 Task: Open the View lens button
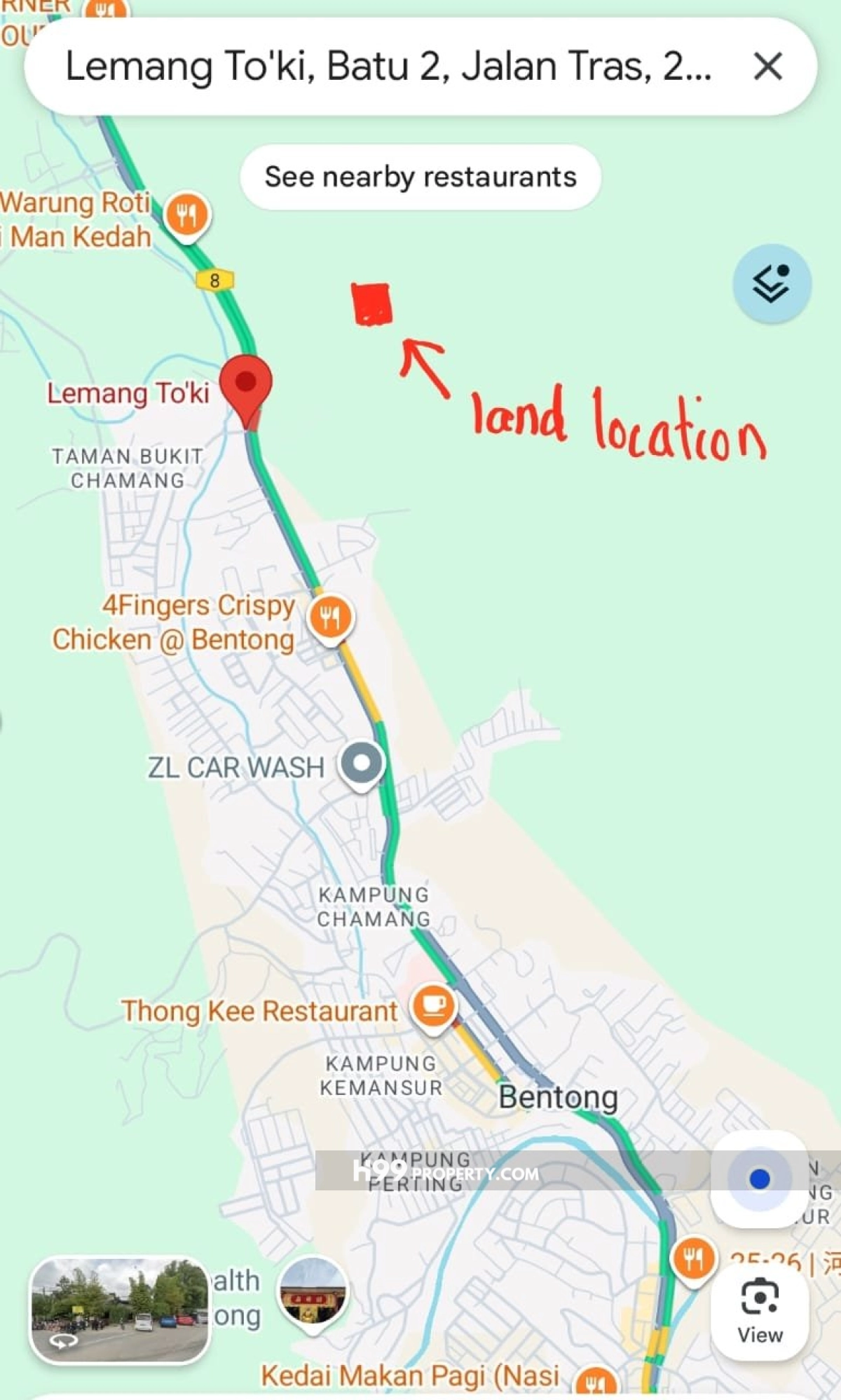[x=760, y=1310]
